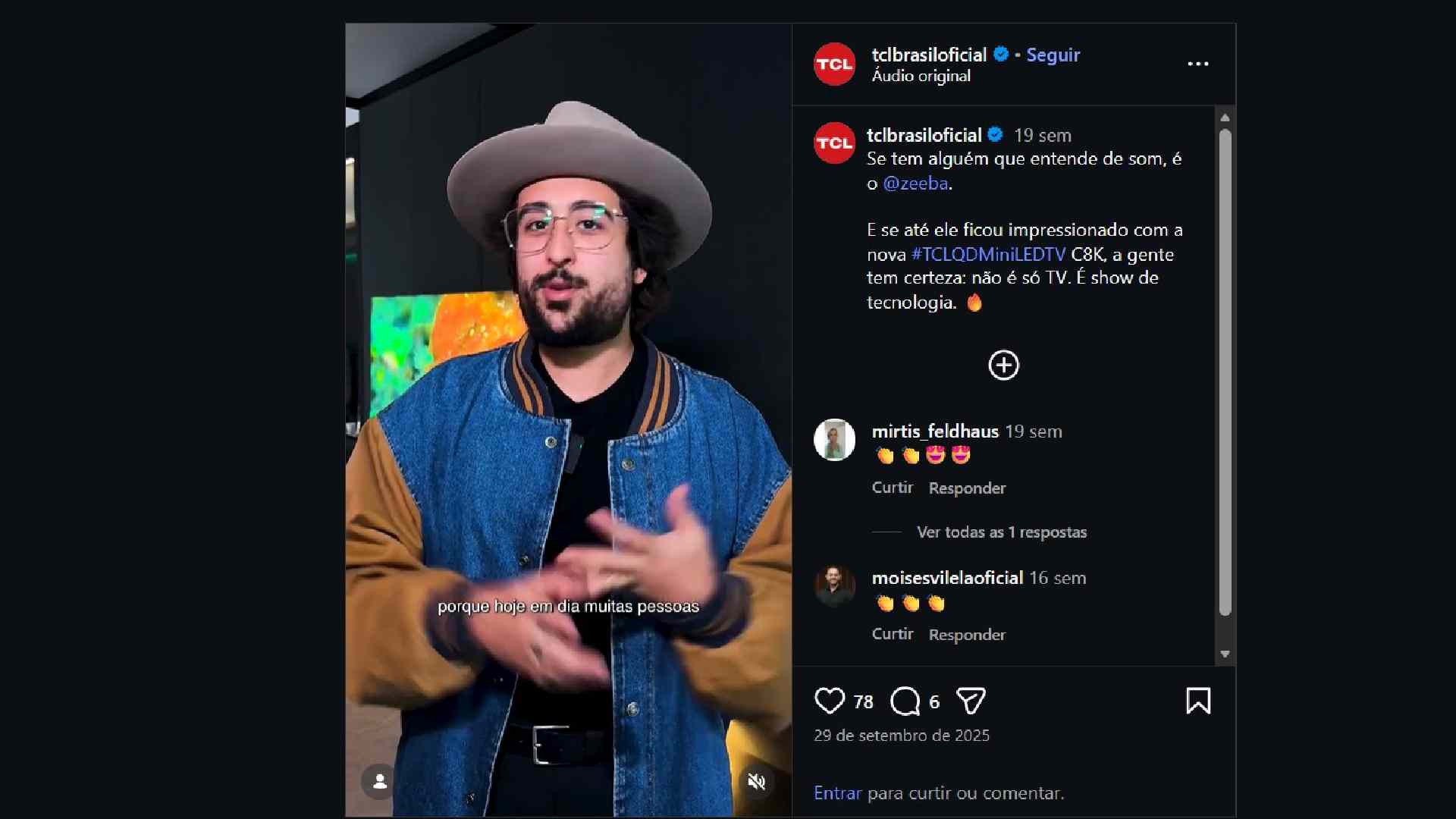
Task: Reply to mirtis_feldhaus's comment
Action: click(x=967, y=488)
